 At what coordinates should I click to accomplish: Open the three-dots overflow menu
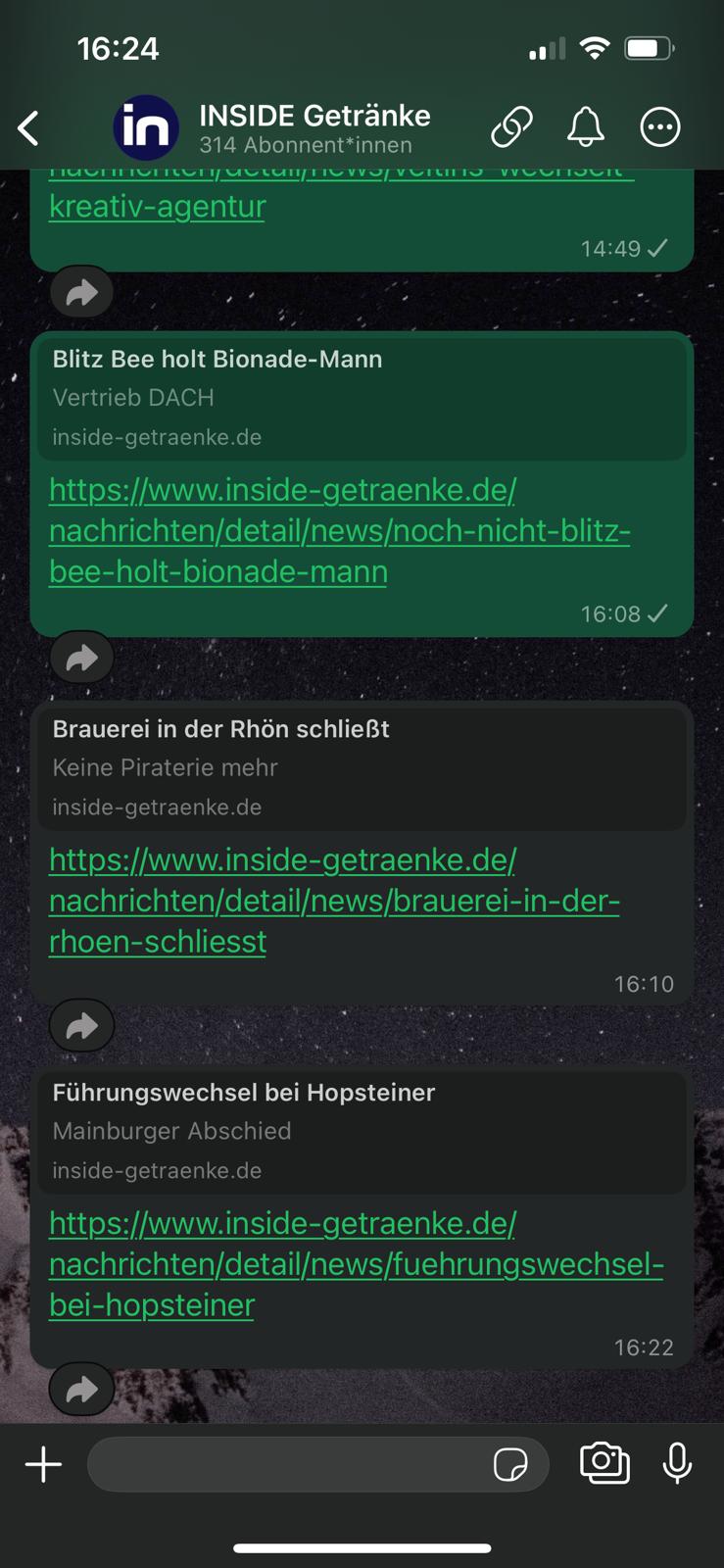pos(659,127)
